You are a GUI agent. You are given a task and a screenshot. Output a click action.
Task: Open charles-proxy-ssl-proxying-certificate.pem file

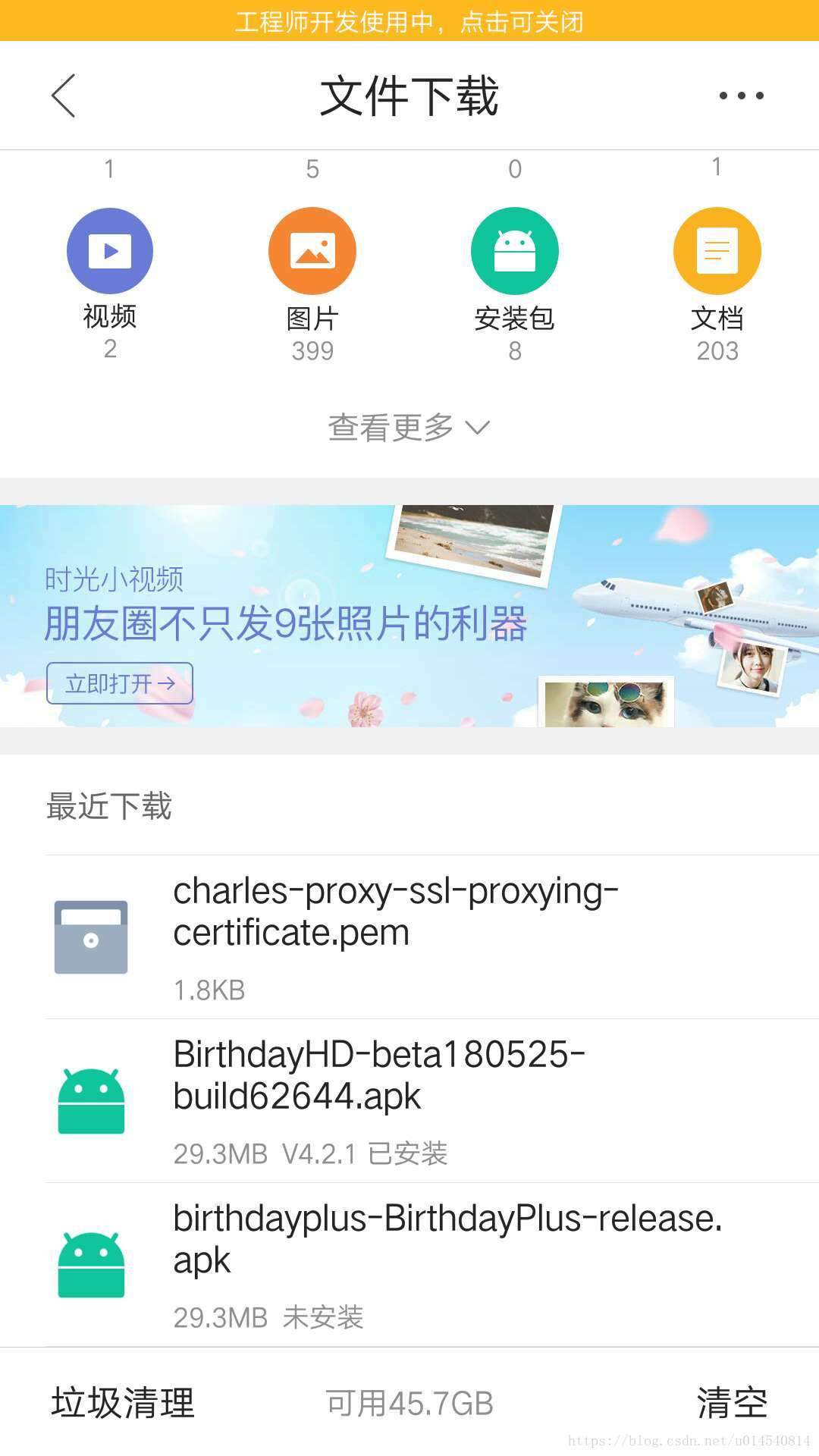(425, 937)
